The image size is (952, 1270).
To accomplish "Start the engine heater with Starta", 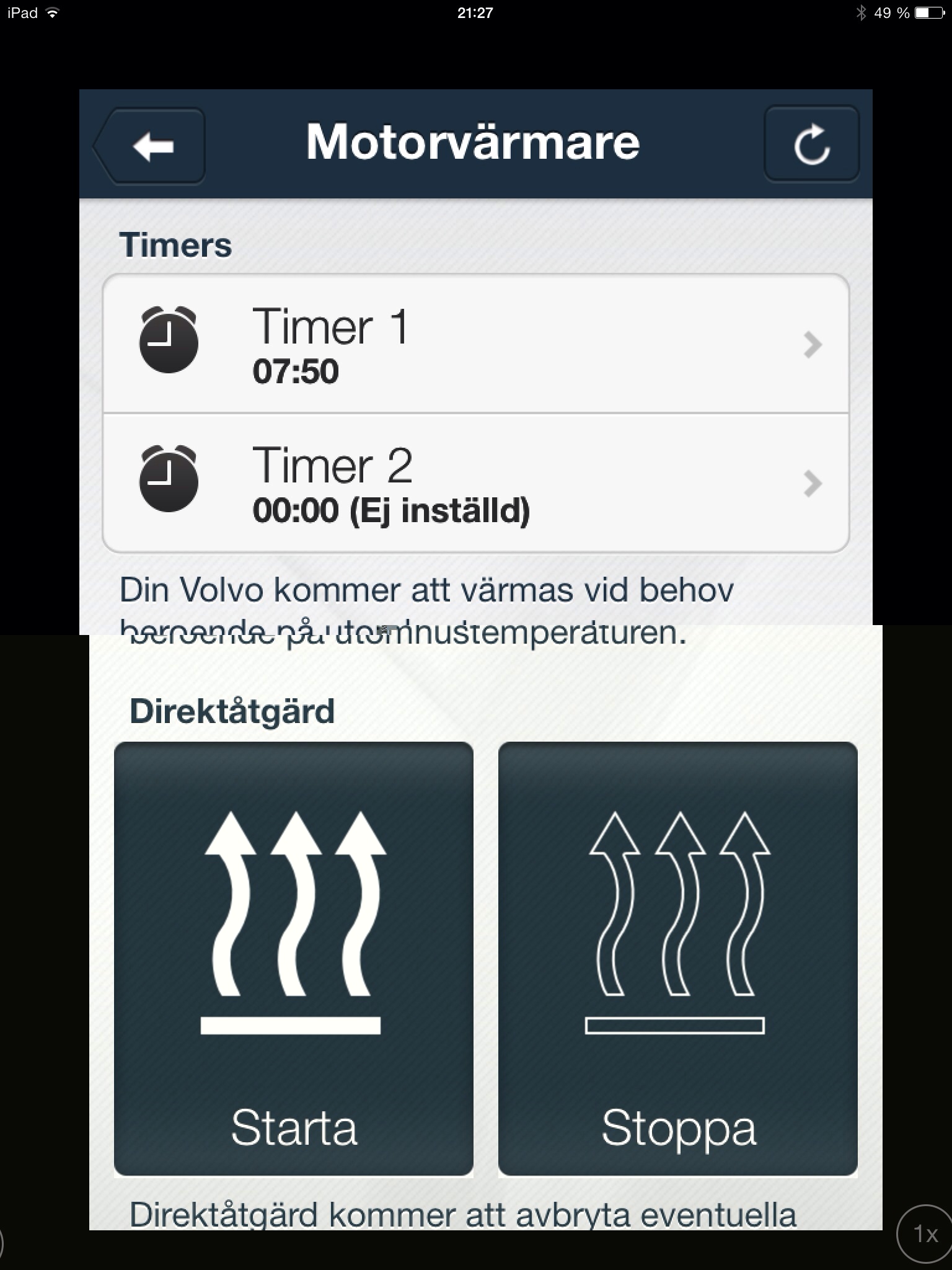I will [x=294, y=958].
